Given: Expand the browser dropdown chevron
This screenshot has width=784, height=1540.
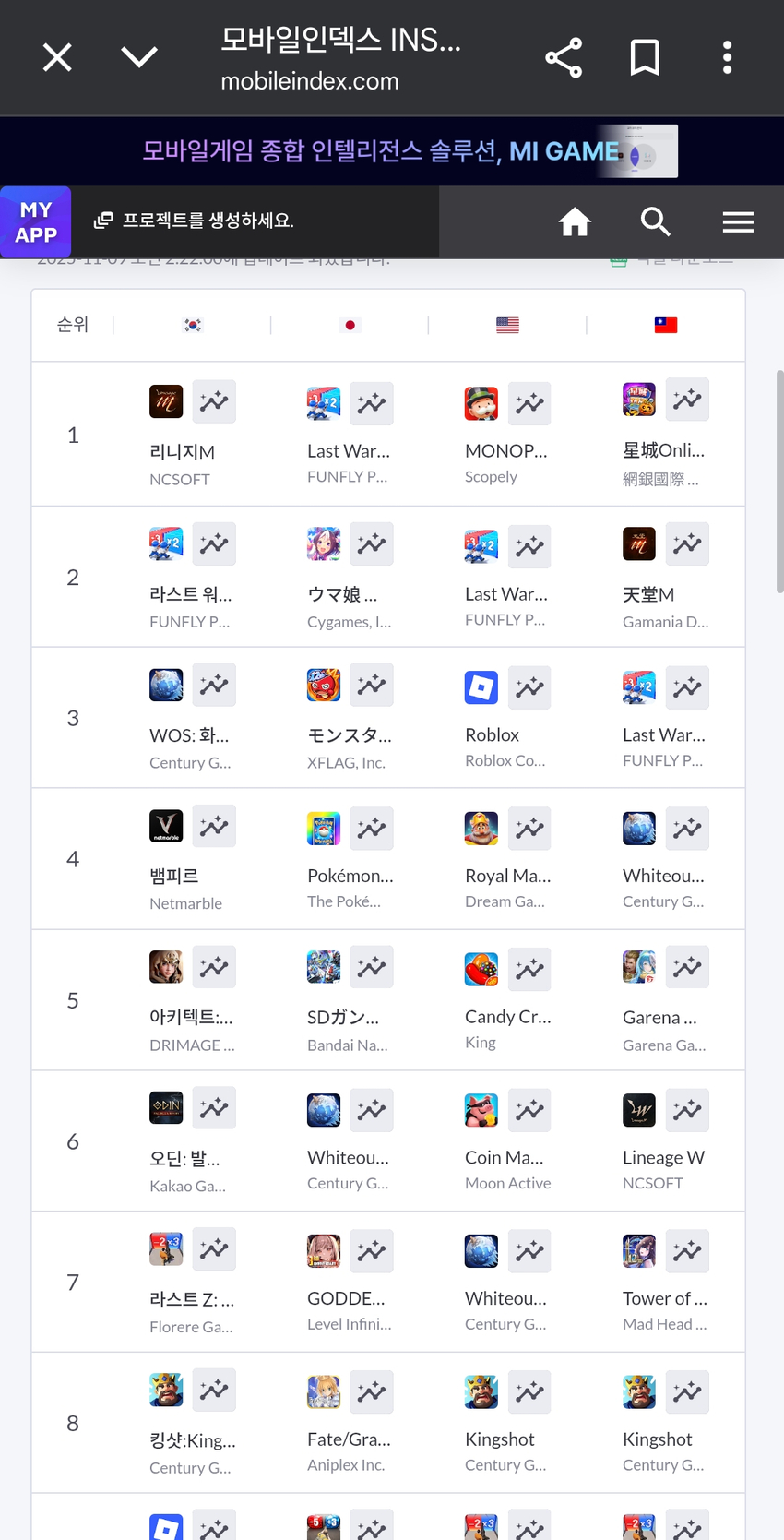Looking at the screenshot, I should (x=139, y=57).
